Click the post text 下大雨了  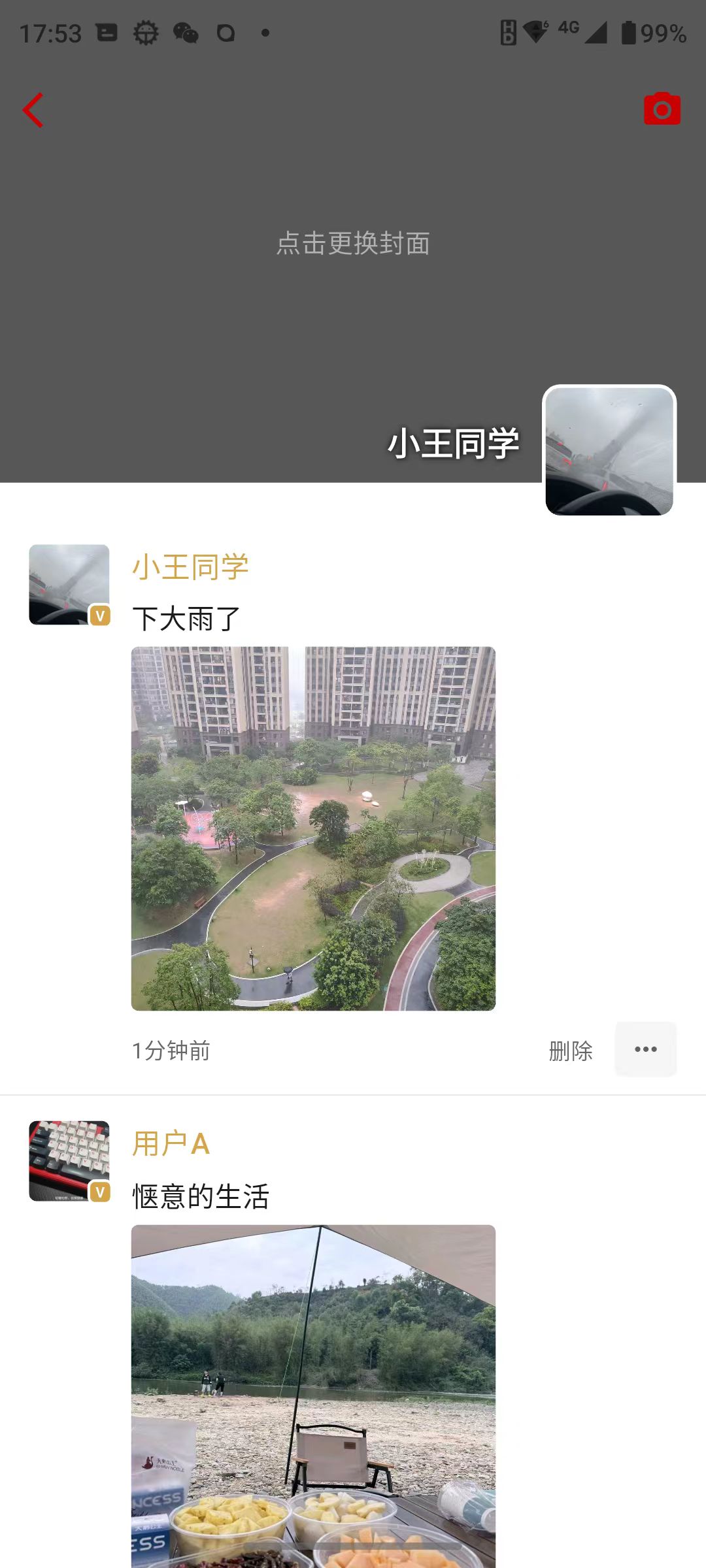pos(187,615)
